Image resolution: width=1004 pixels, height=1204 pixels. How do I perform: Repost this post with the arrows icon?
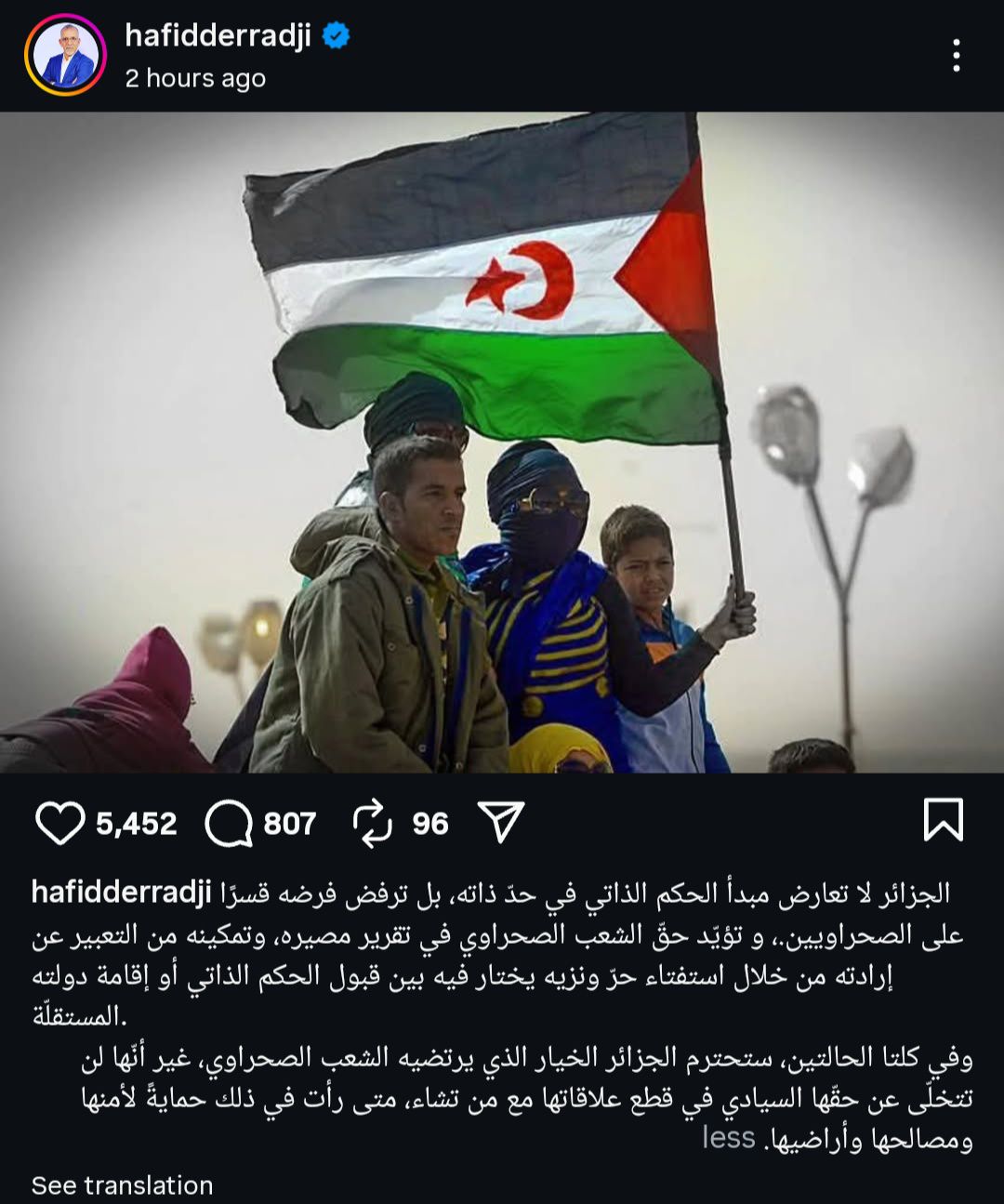coord(373,824)
